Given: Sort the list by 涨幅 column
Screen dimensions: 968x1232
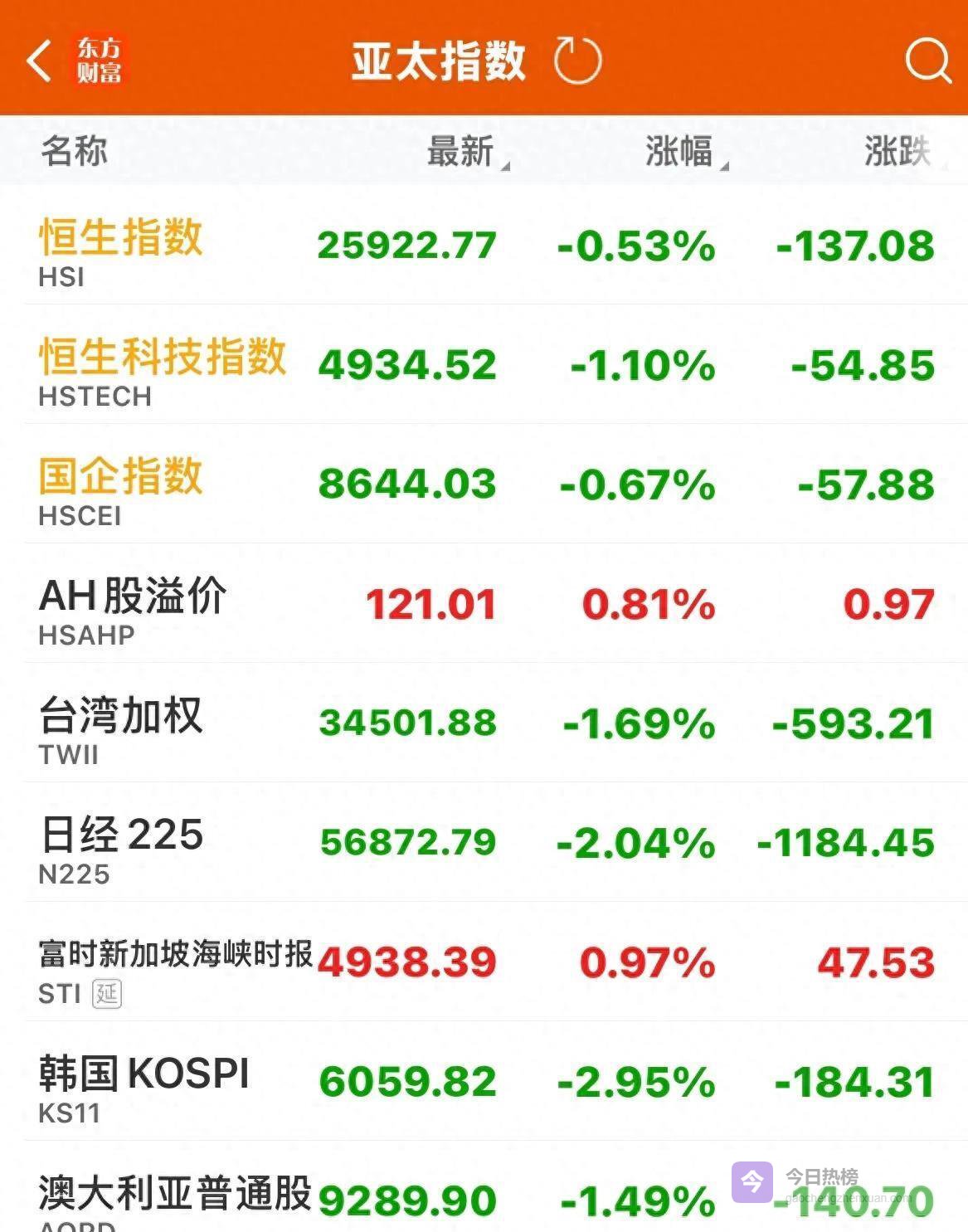Looking at the screenshot, I should coord(683,152).
